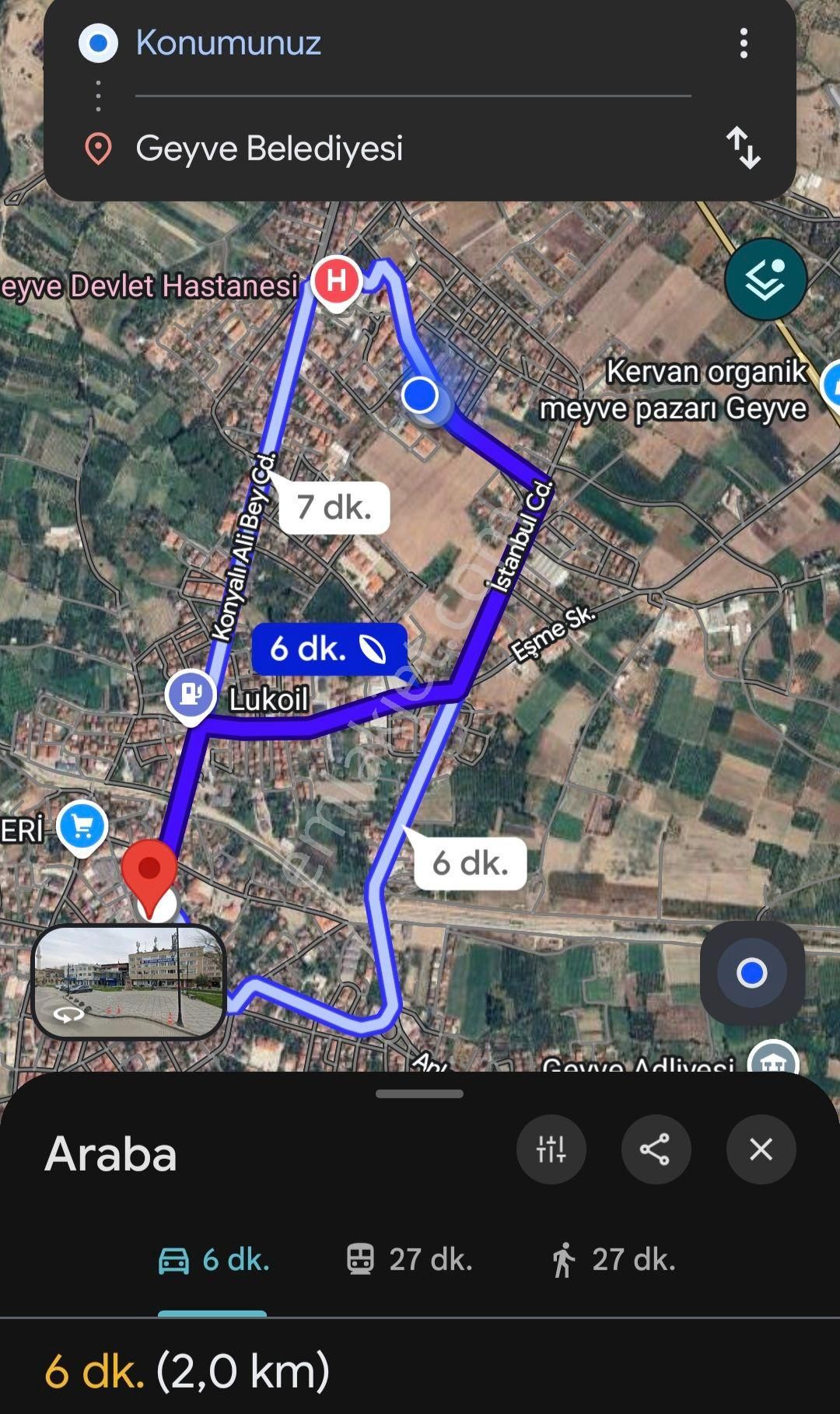The height and width of the screenshot is (1414, 840).
Task: Select the 7 dk. alternate route
Action: (334, 507)
